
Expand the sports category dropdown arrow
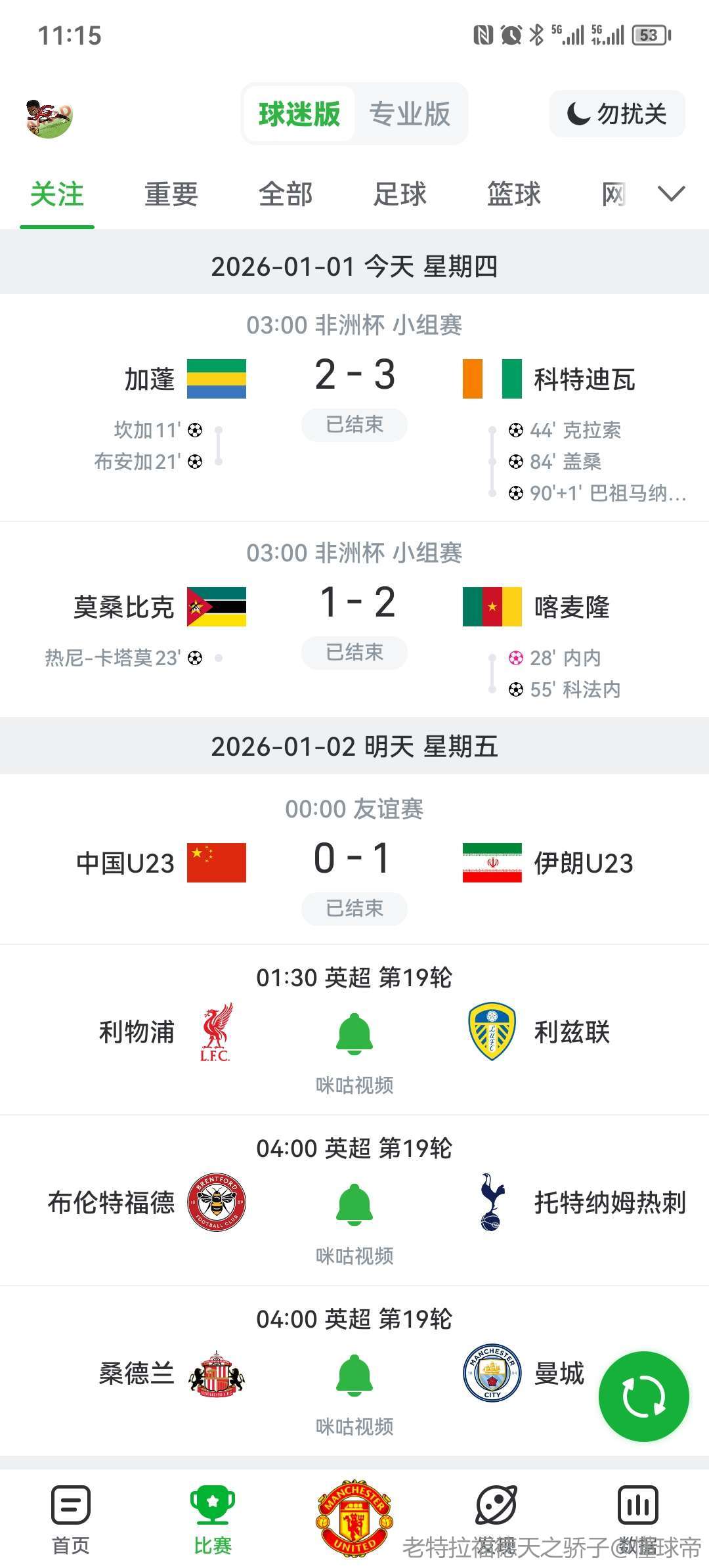(671, 194)
